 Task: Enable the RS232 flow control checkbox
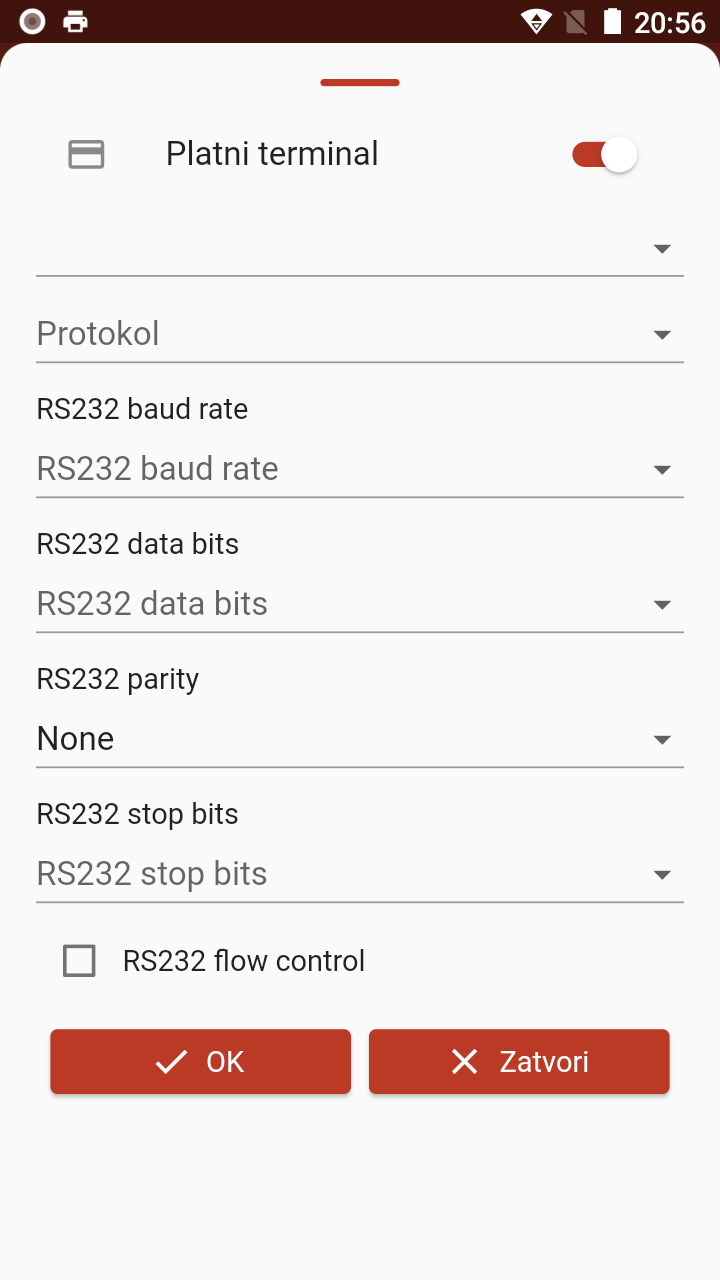tap(78, 961)
